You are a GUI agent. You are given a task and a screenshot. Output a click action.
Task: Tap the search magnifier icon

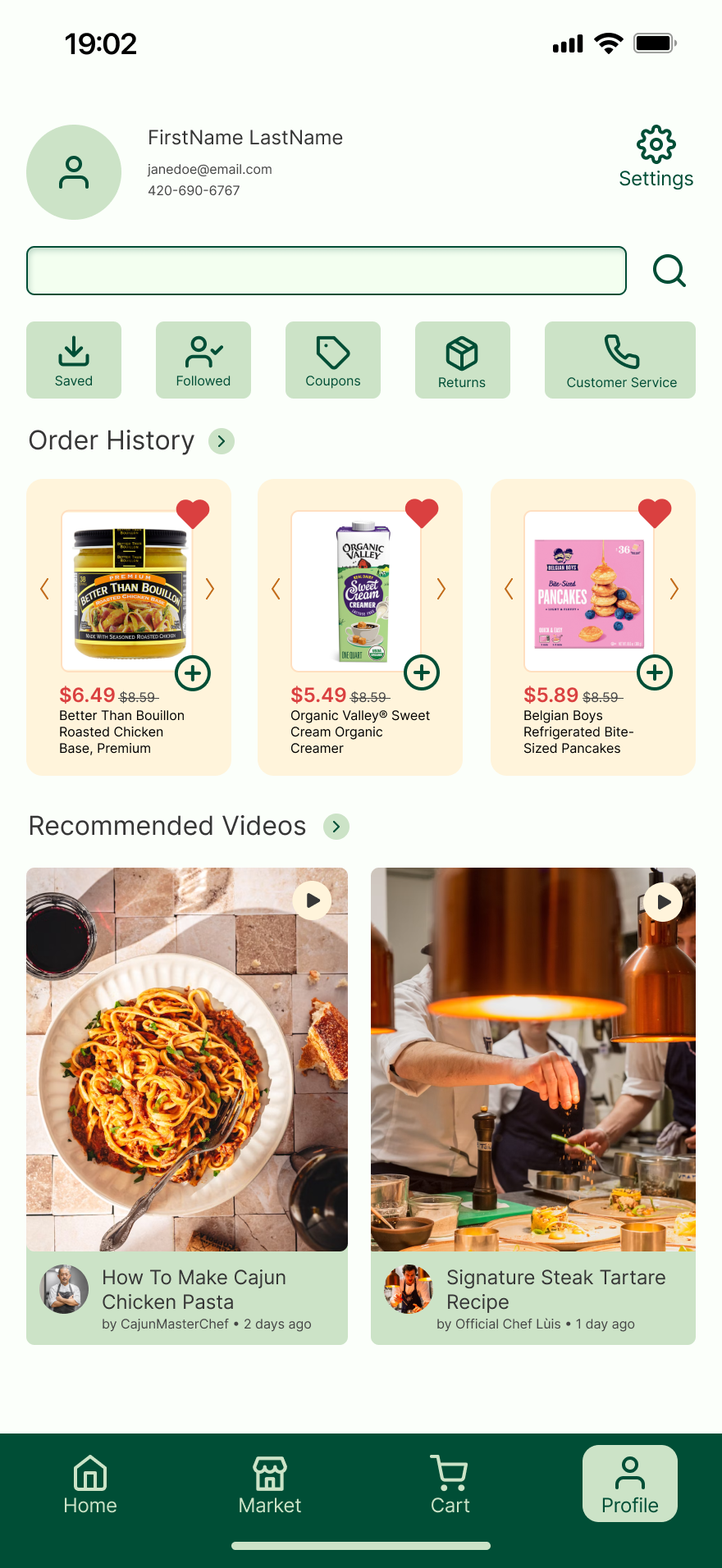point(669,271)
